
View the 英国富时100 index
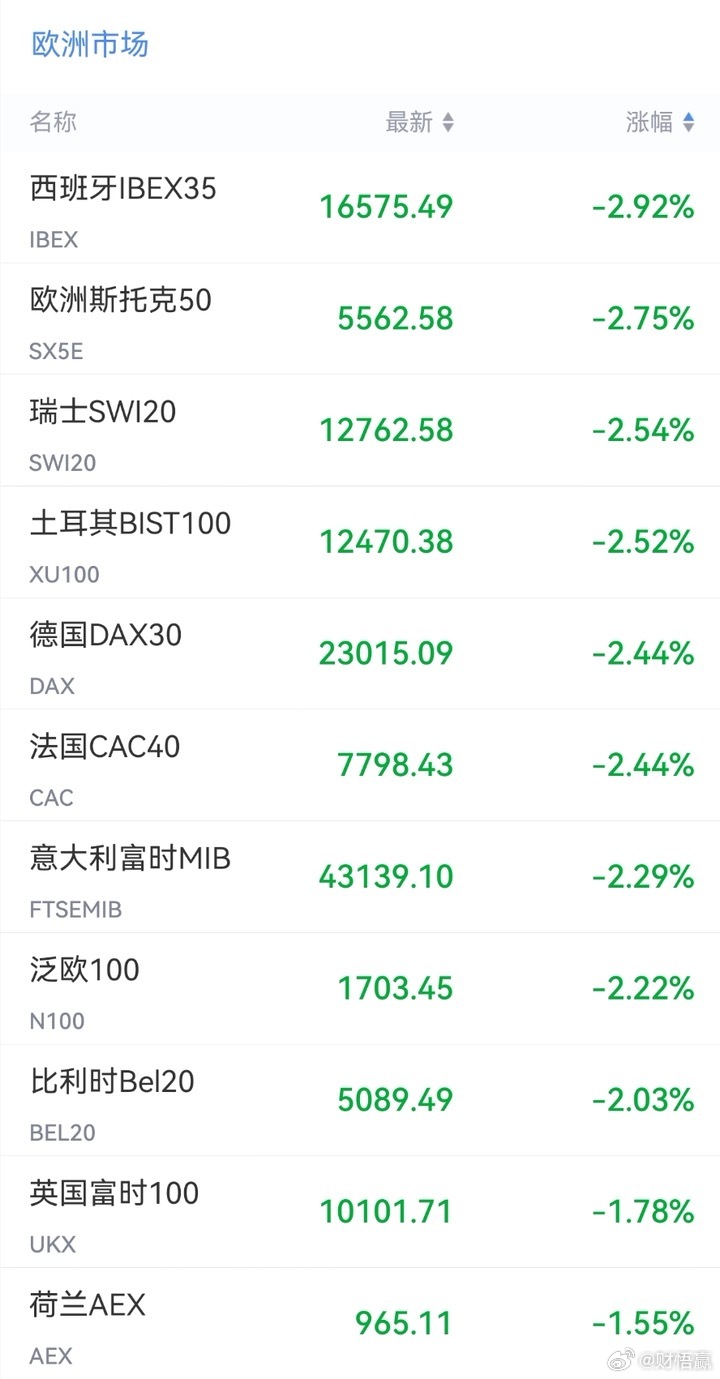(360, 1212)
